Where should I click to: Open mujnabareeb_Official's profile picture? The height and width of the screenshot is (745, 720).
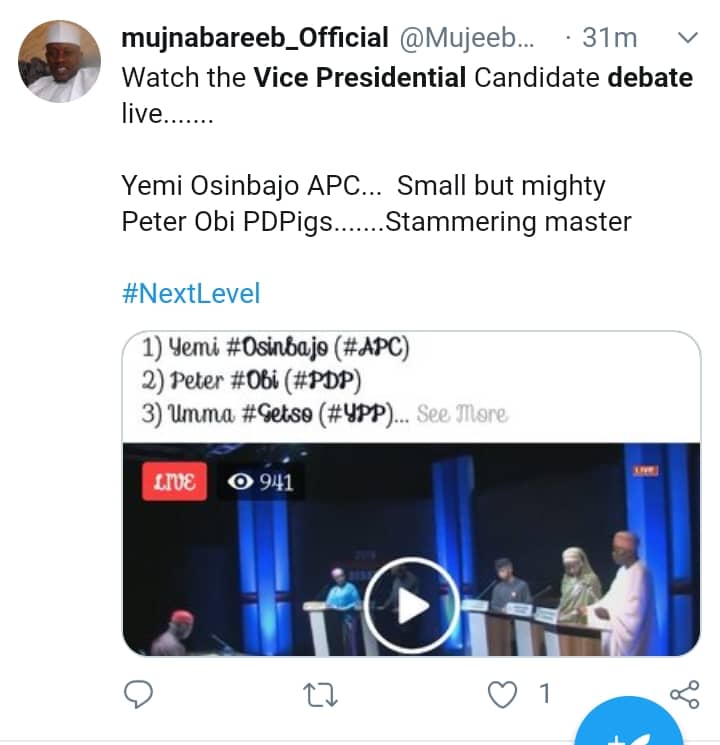61,61
